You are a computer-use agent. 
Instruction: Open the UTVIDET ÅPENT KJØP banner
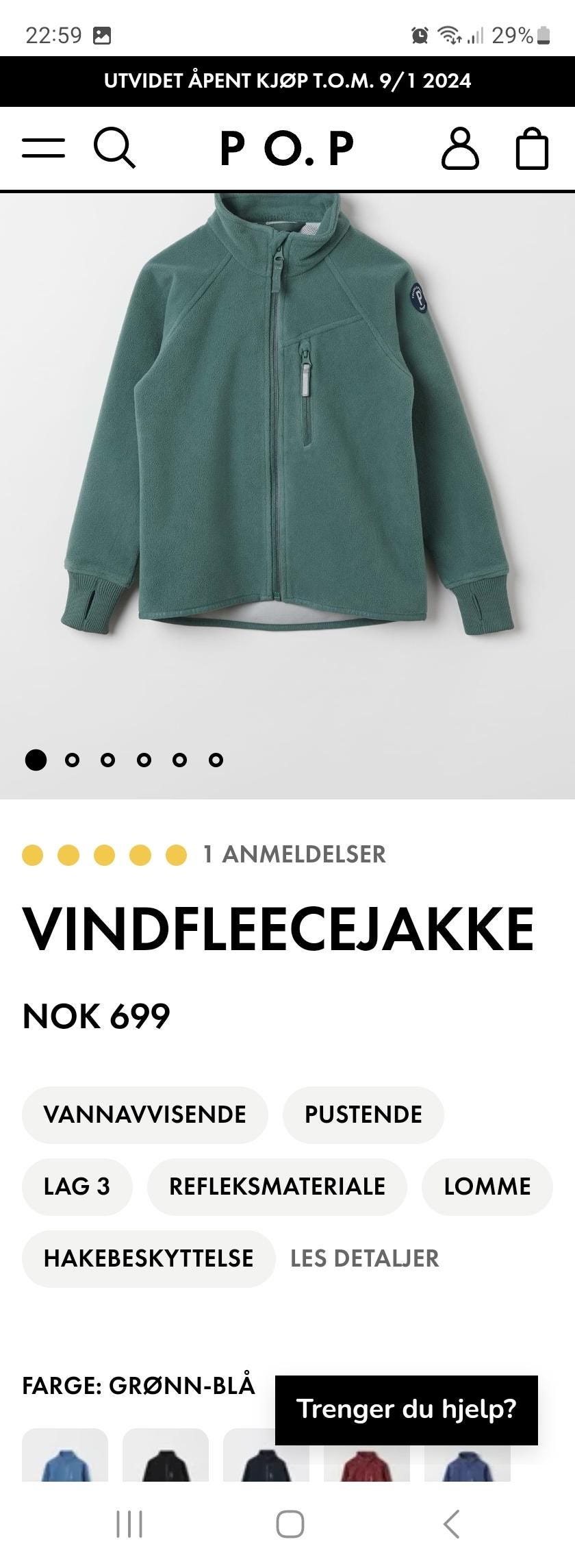click(x=287, y=81)
